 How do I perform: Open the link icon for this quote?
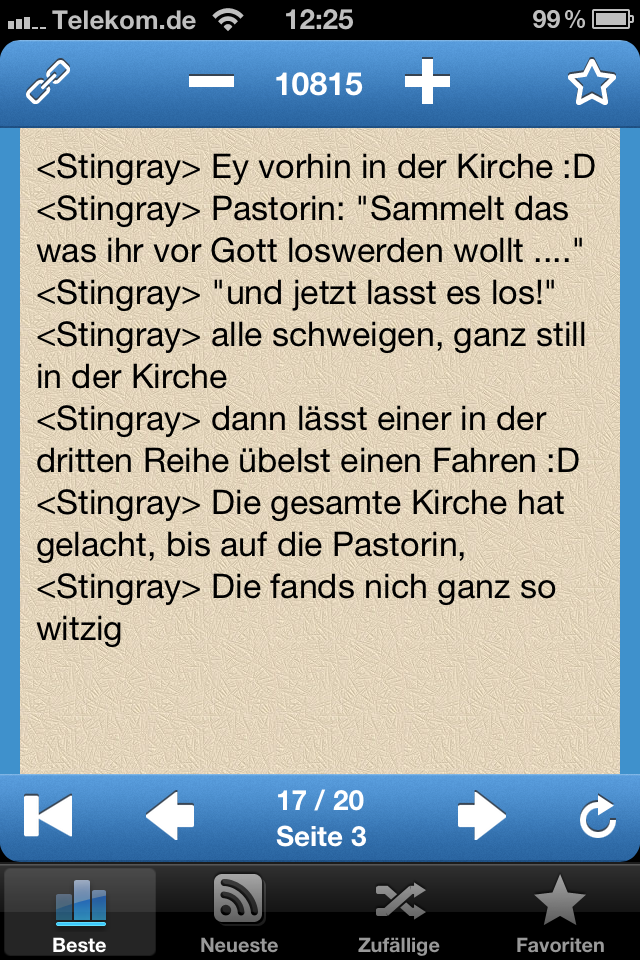48,83
